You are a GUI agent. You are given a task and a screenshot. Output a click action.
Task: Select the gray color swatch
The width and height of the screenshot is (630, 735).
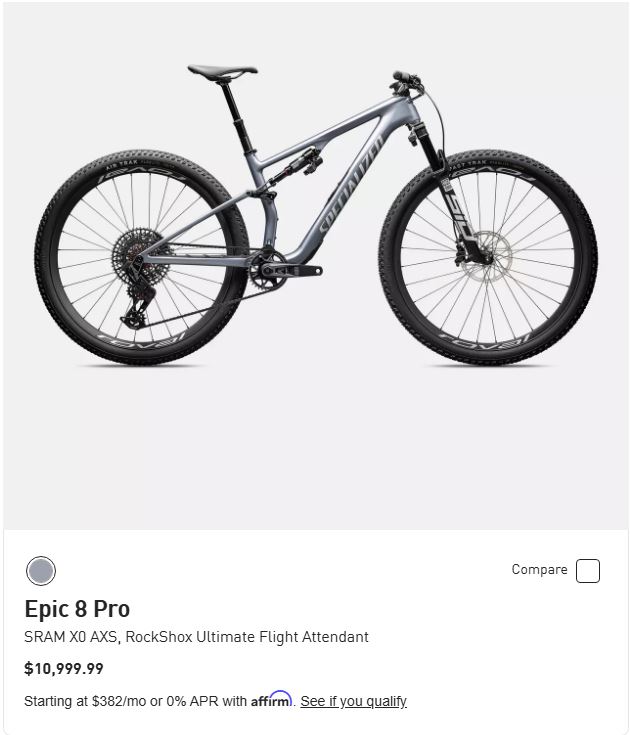click(41, 570)
